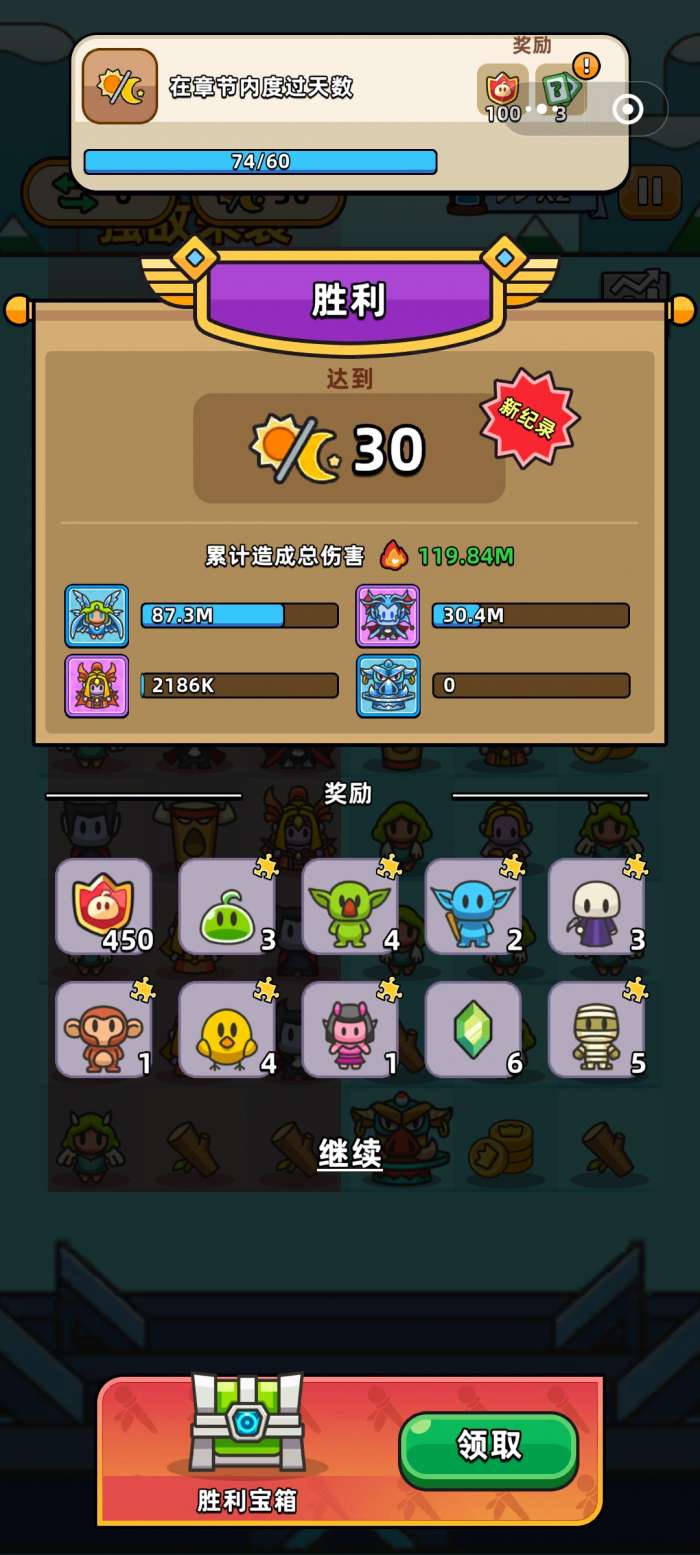Open the mini-program three-dots menu
Screen dimensions: 700x1555
[x=541, y=109]
